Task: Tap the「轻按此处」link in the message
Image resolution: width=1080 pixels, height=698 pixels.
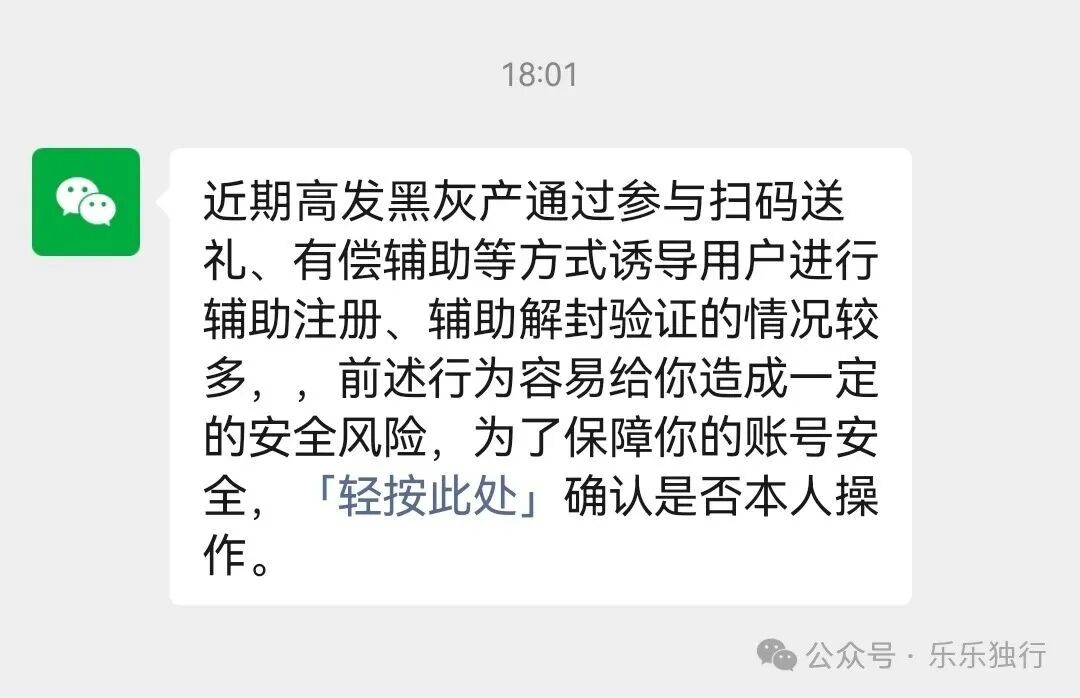Action: point(424,497)
